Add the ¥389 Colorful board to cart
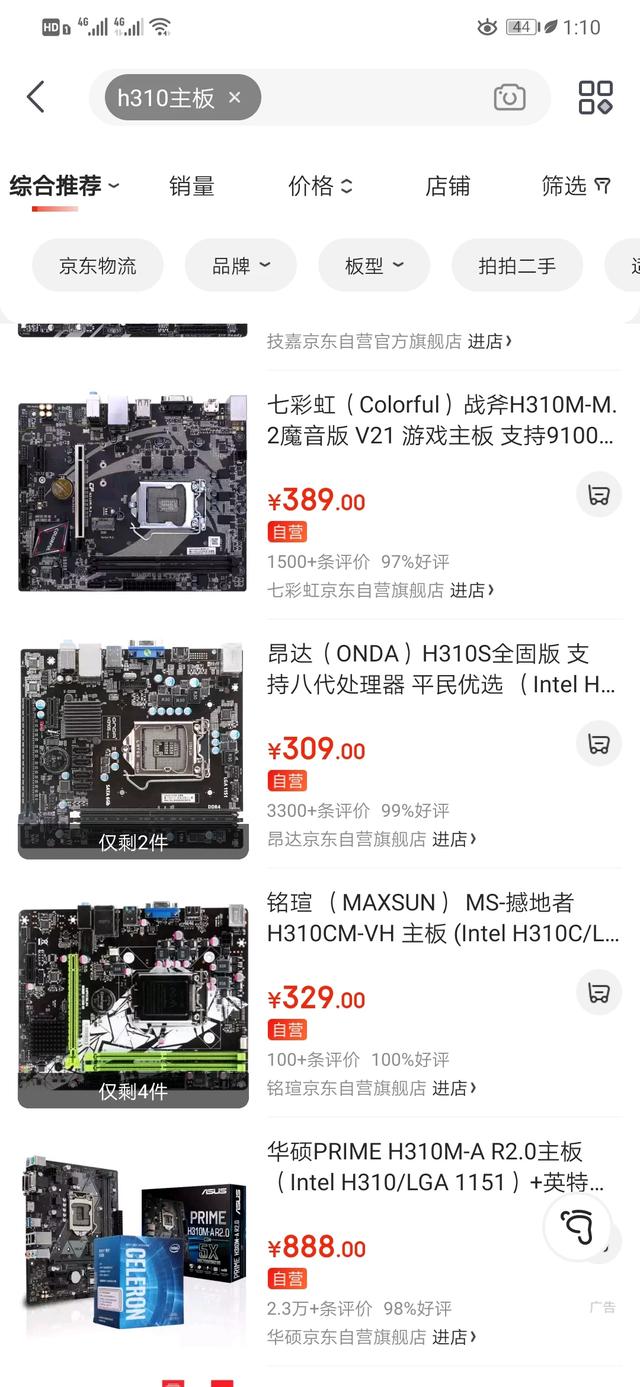640x1387 pixels. pyautogui.click(x=599, y=494)
